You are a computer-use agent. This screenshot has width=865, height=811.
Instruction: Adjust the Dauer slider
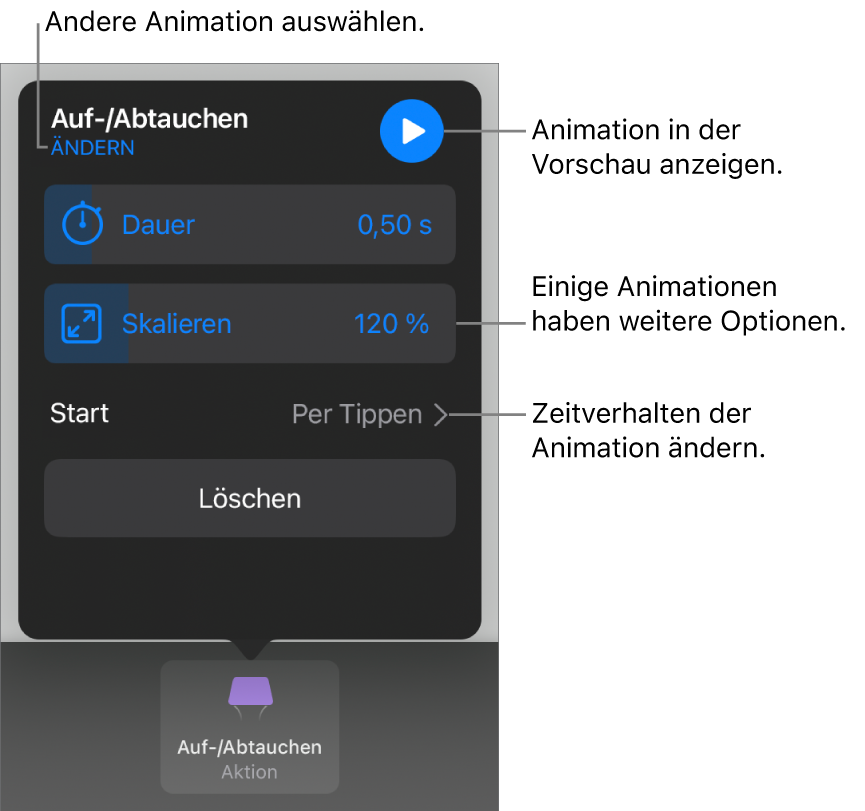tap(250, 224)
